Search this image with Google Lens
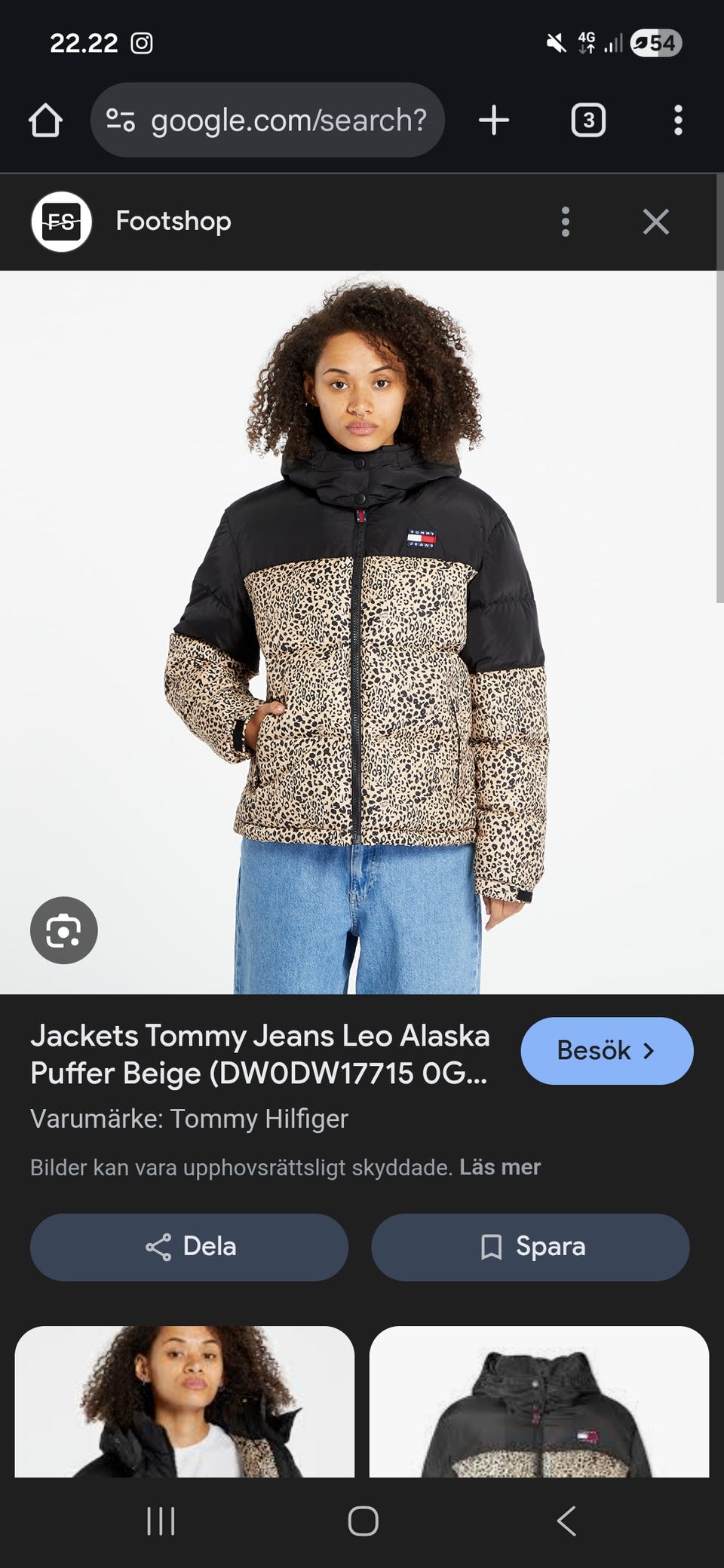The image size is (724, 1568). [x=64, y=930]
